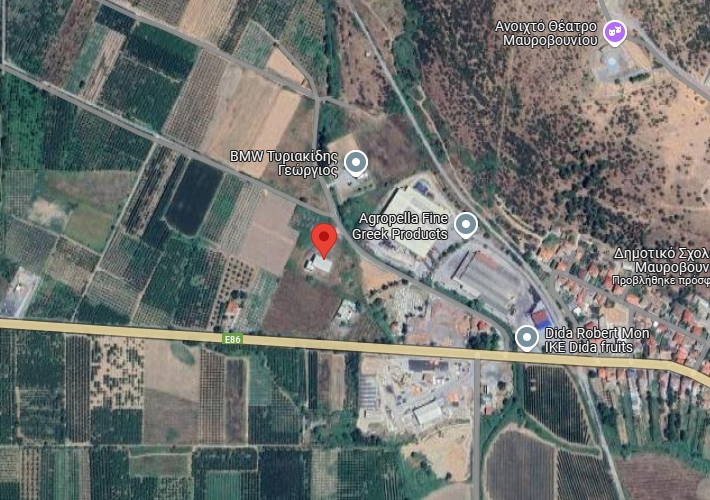Select the Agropella Fine Greek Products marker
This screenshot has width=710, height=500.
pyautogui.click(x=465, y=225)
